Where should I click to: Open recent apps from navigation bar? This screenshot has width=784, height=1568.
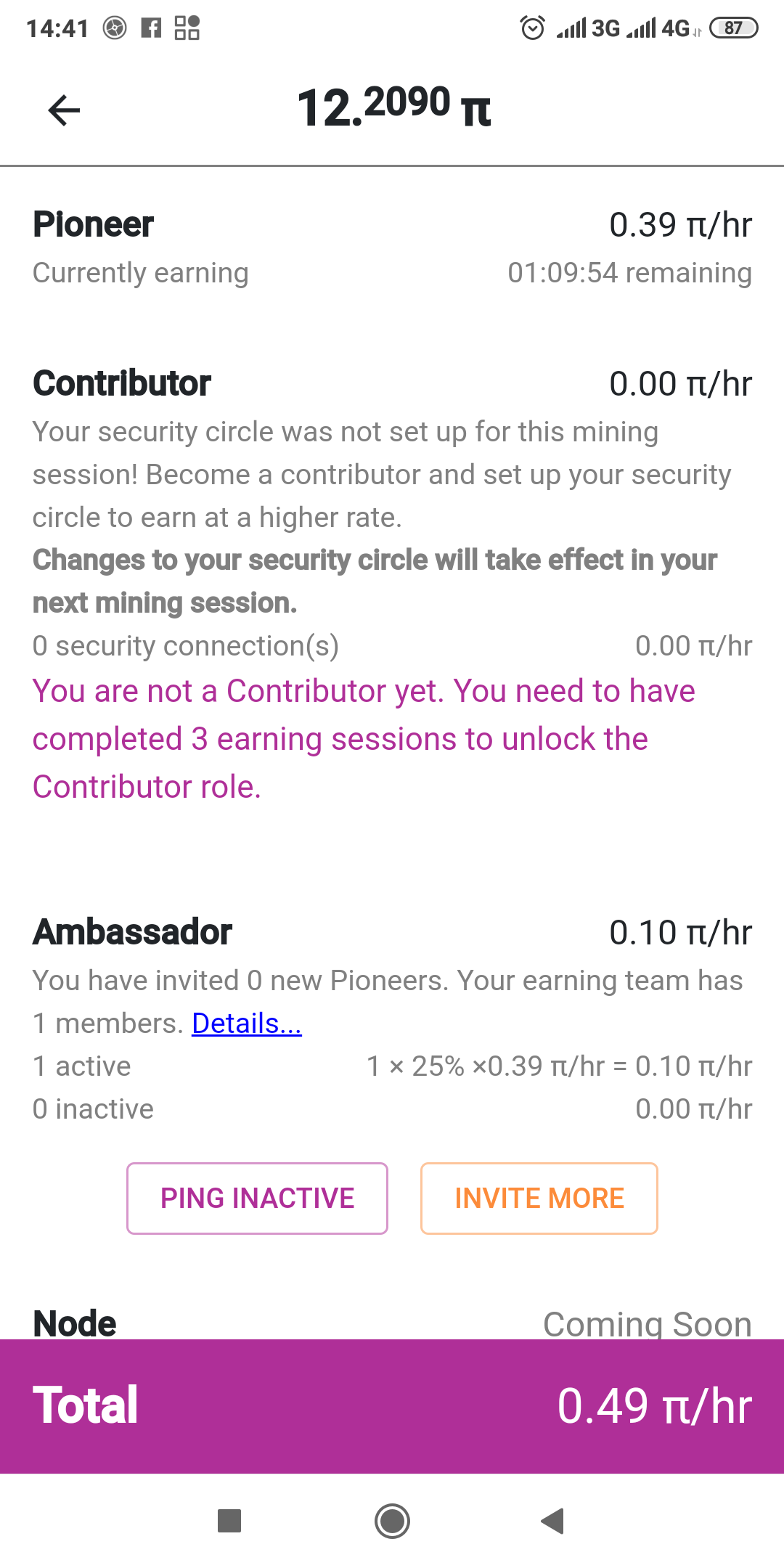[x=229, y=1521]
